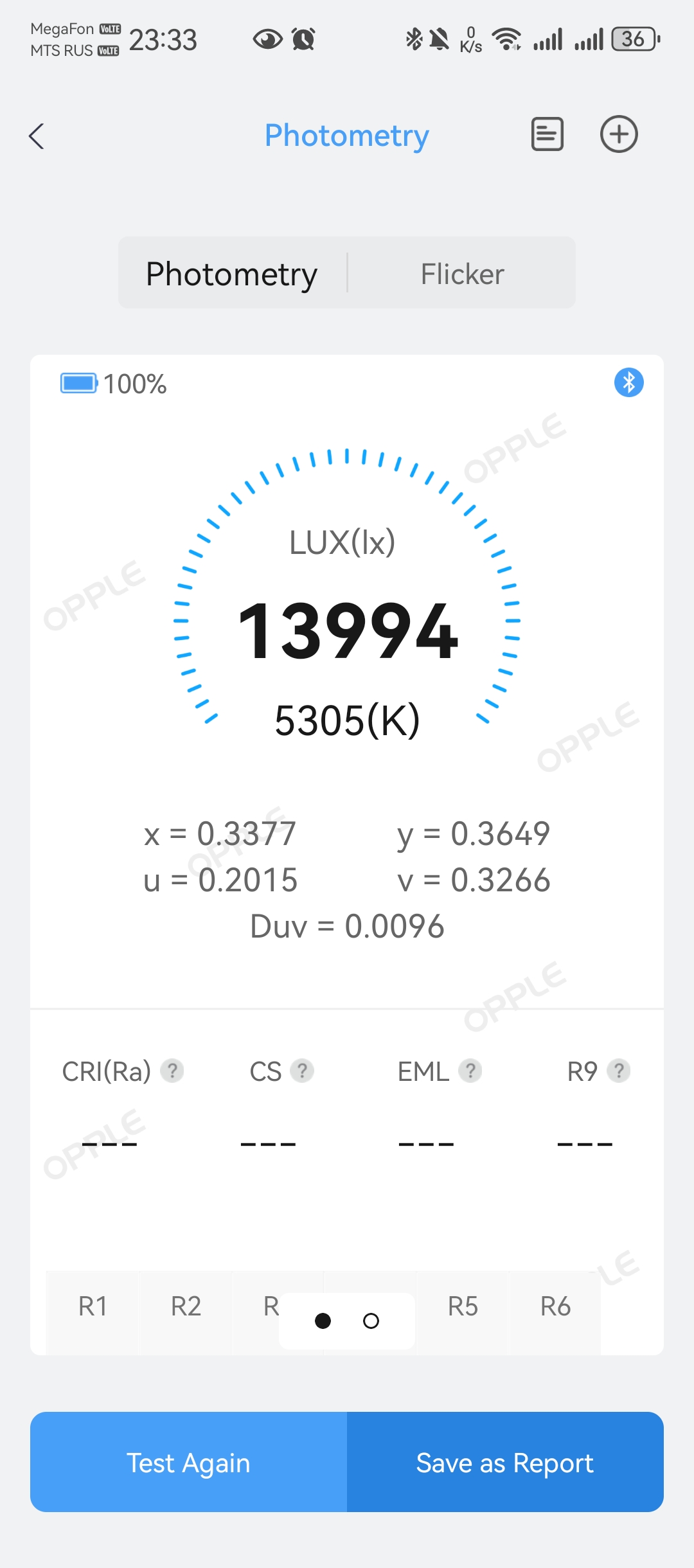The image size is (694, 1568).
Task: Show help for CRI(Ra)
Action: 172,1071
